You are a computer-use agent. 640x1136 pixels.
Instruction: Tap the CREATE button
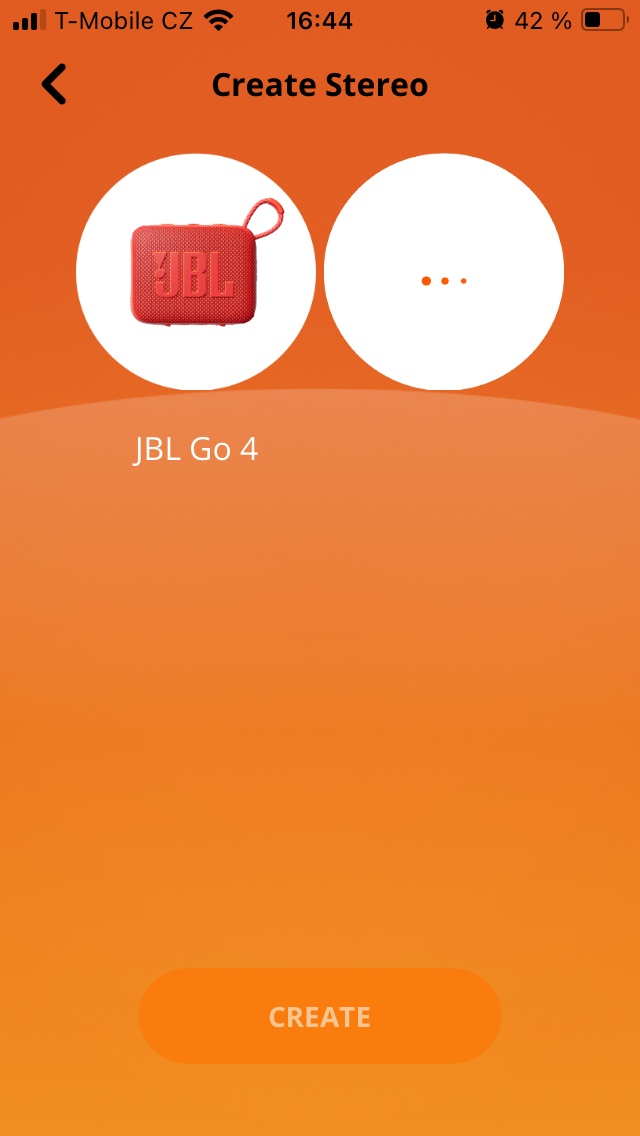tap(320, 1016)
